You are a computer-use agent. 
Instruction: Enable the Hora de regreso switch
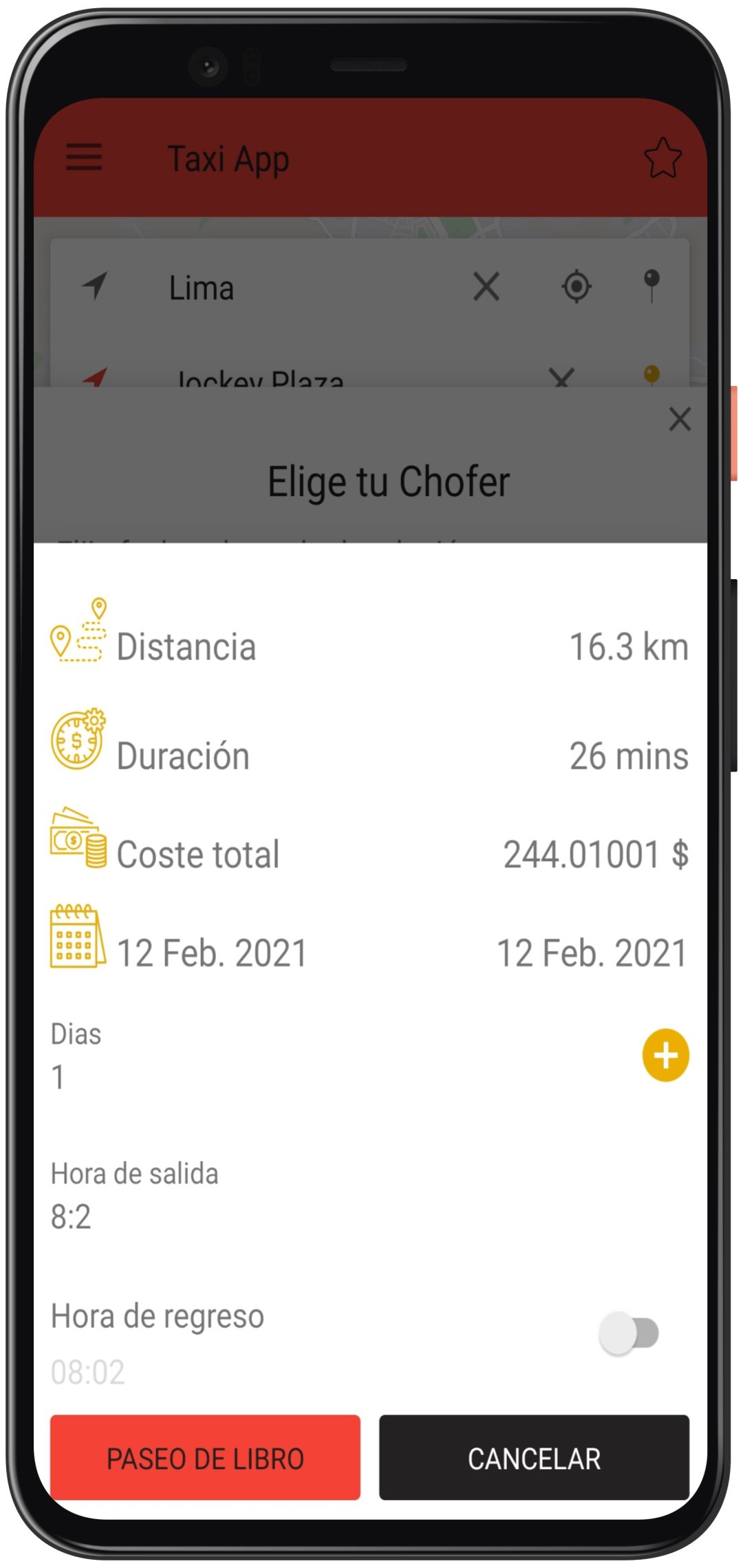tap(629, 1333)
